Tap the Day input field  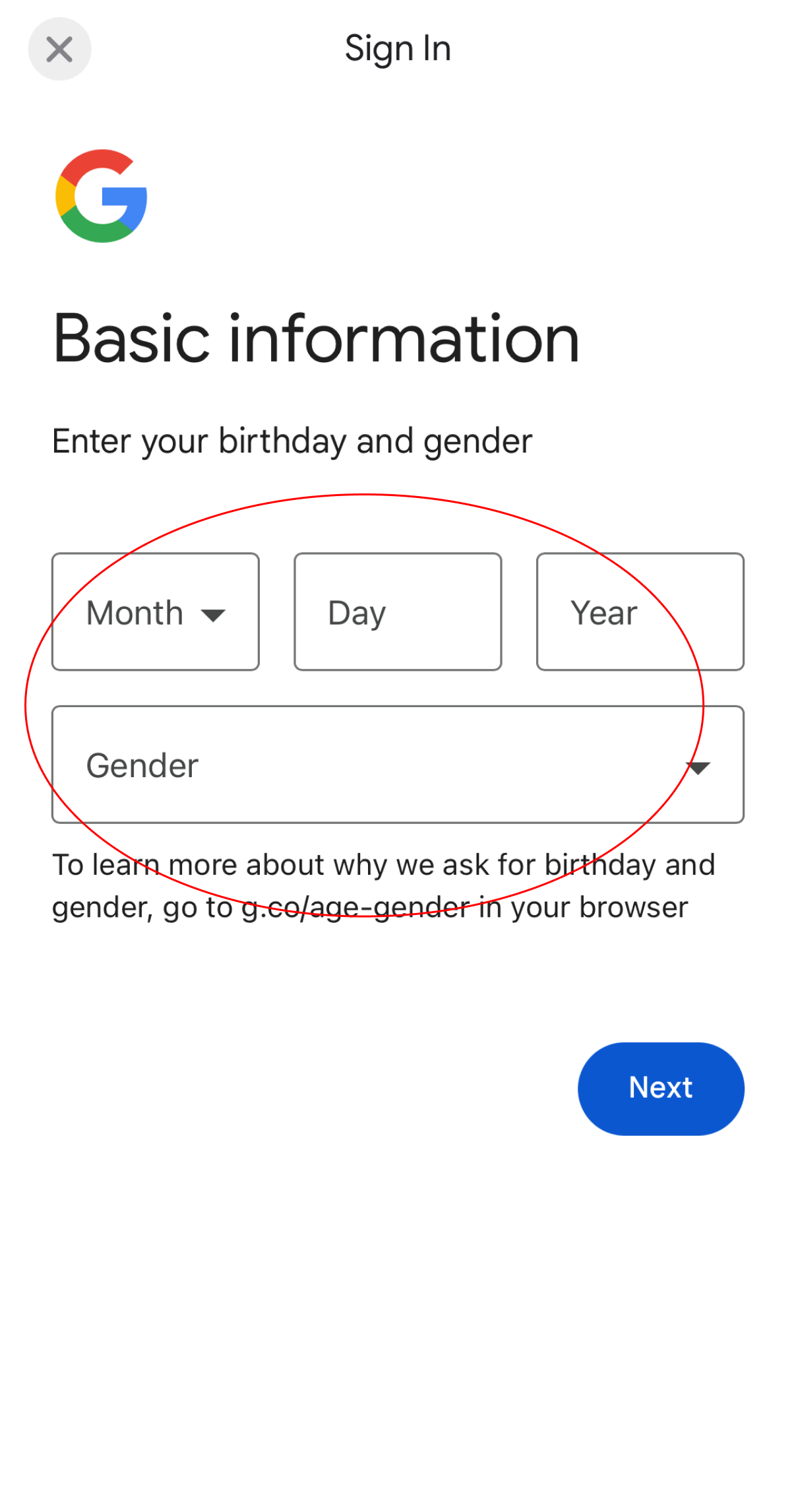[398, 612]
